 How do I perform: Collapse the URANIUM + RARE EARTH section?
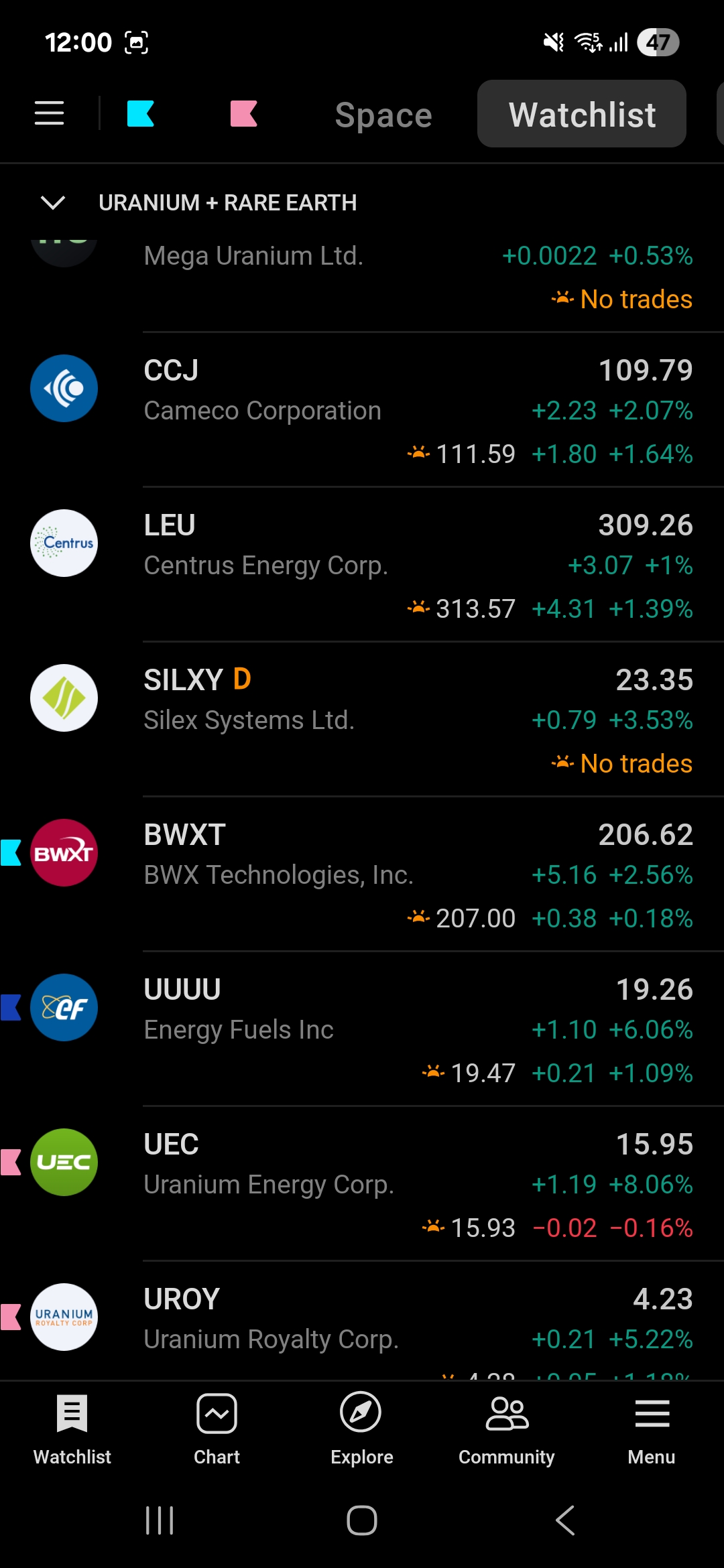(x=53, y=202)
